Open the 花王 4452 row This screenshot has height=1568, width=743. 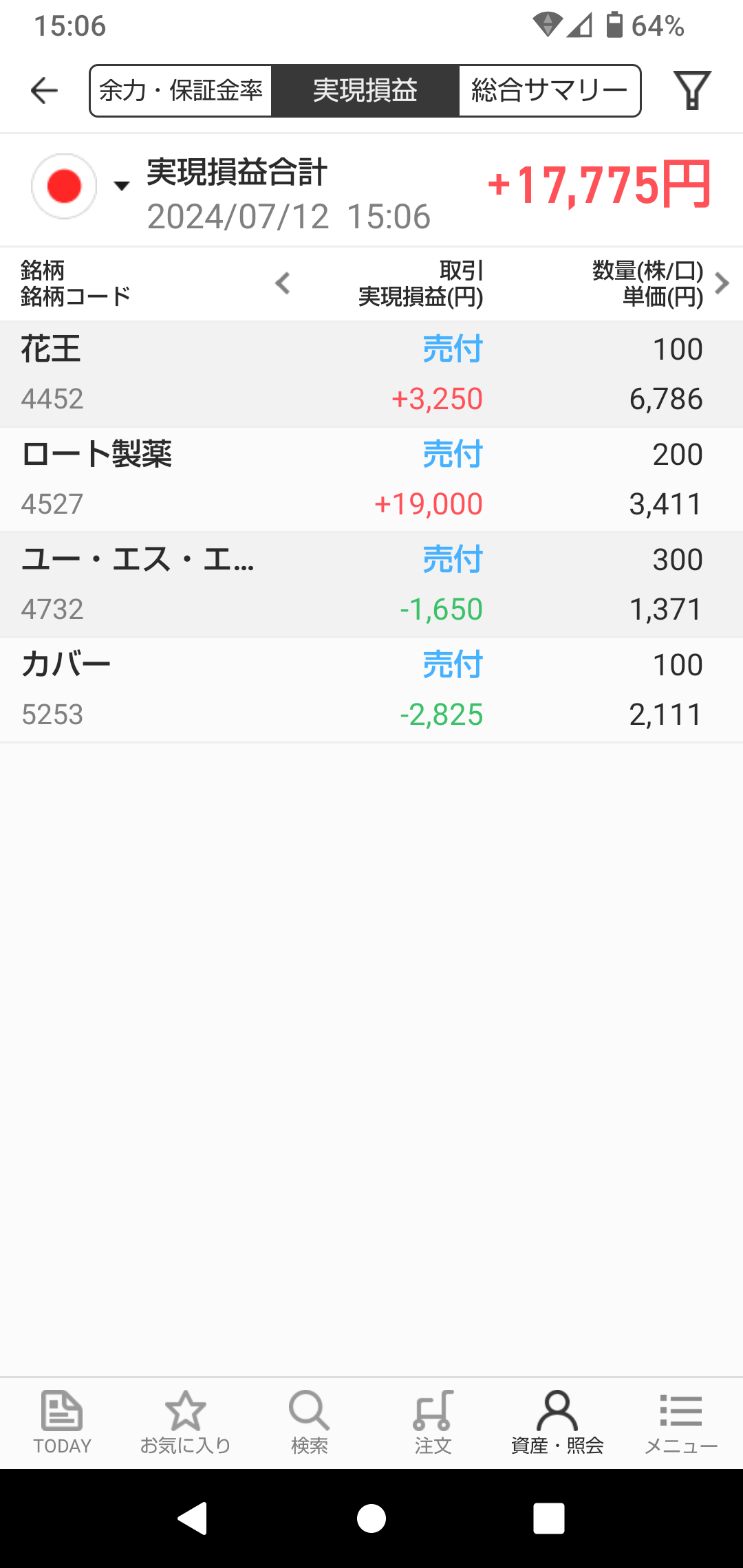click(x=371, y=374)
